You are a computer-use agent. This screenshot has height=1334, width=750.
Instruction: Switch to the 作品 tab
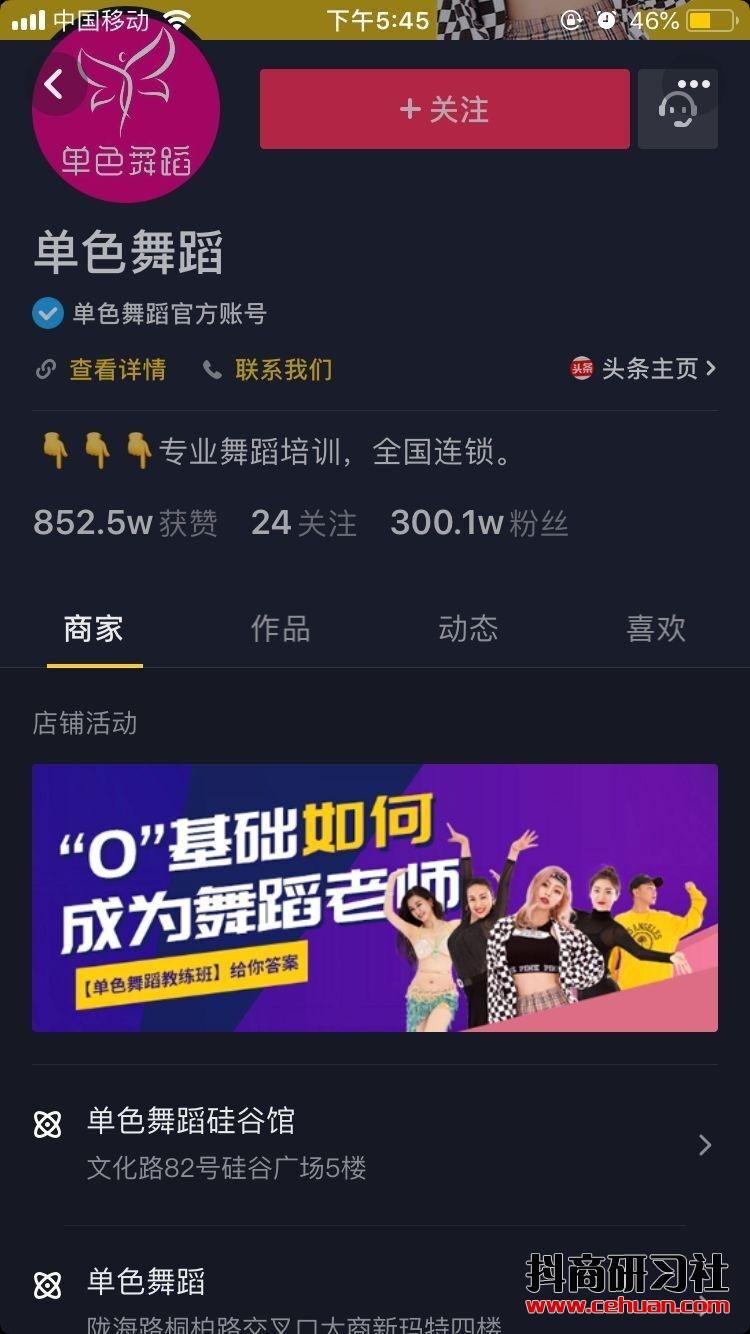click(x=280, y=629)
